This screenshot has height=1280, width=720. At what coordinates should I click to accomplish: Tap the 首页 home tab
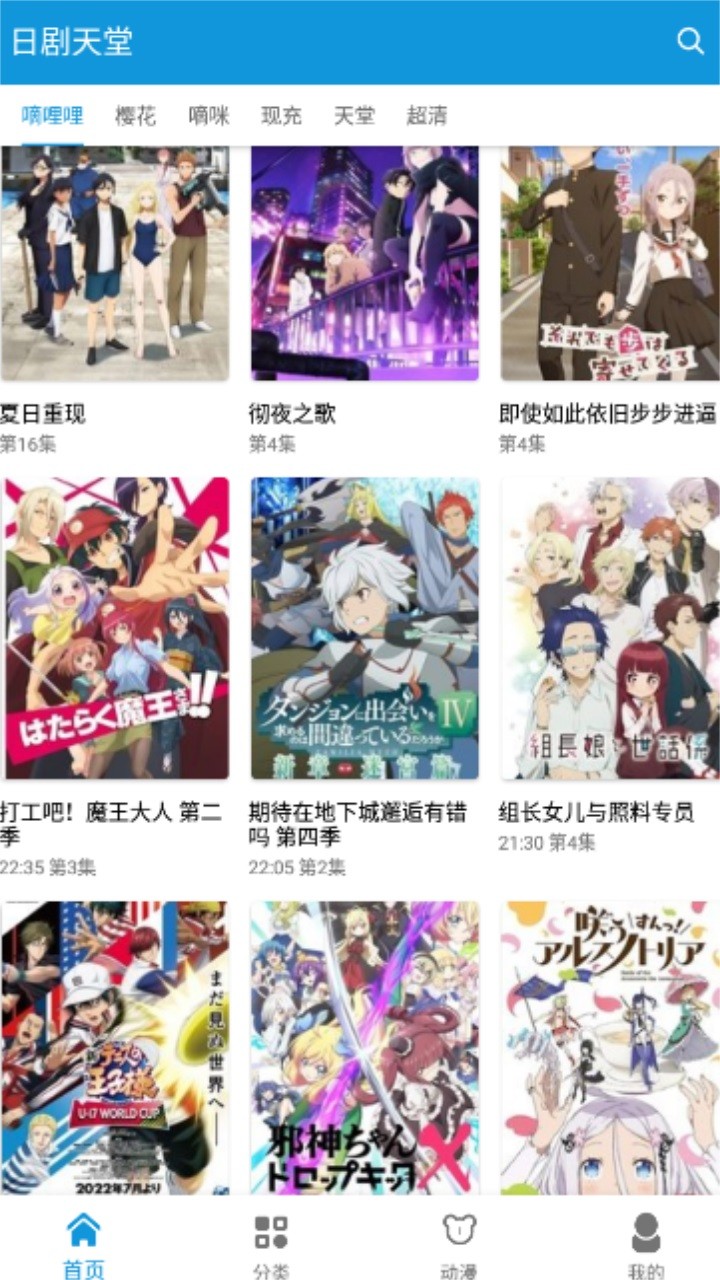click(x=83, y=1245)
